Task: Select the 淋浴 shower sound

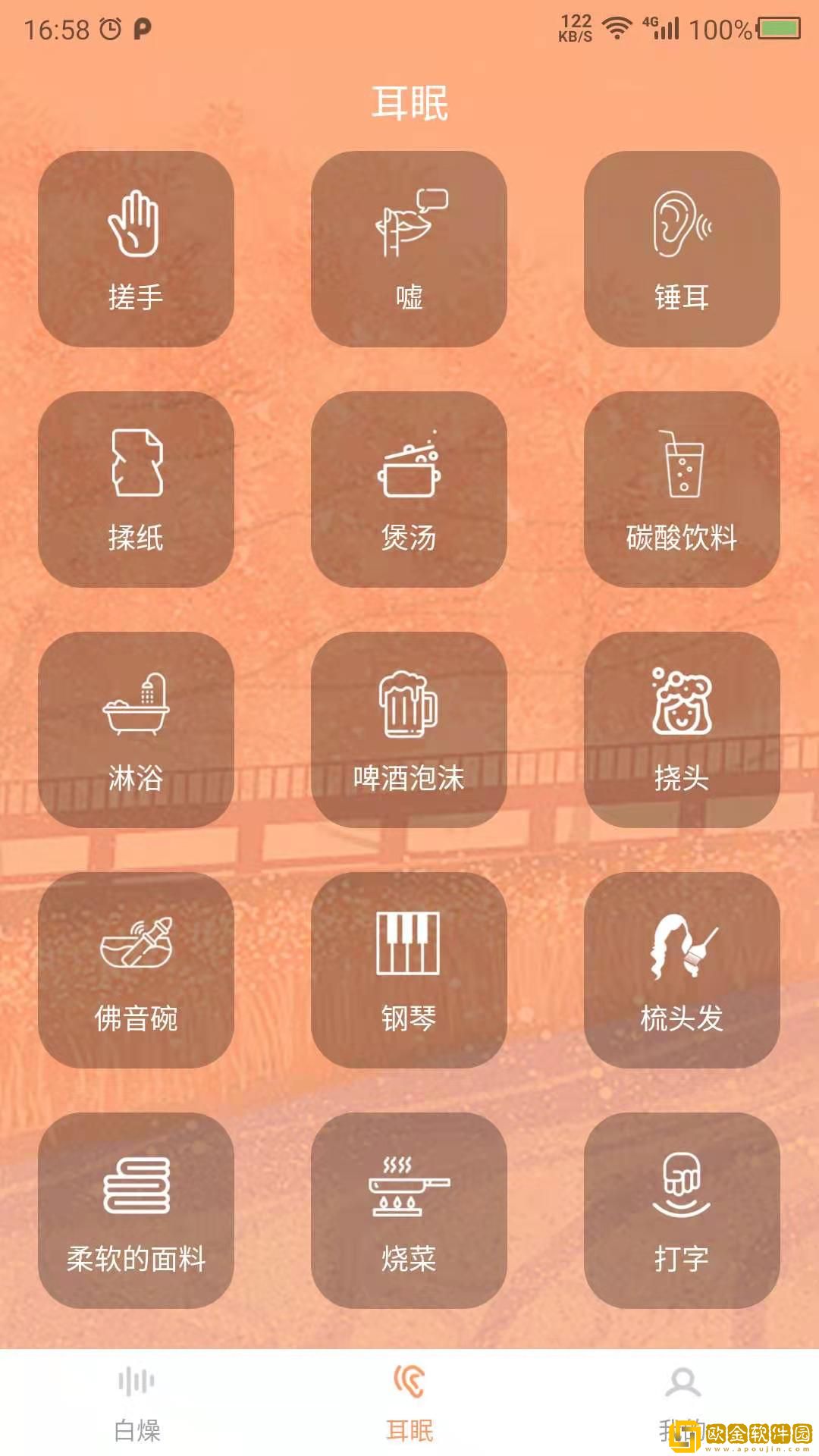Action: click(x=136, y=730)
